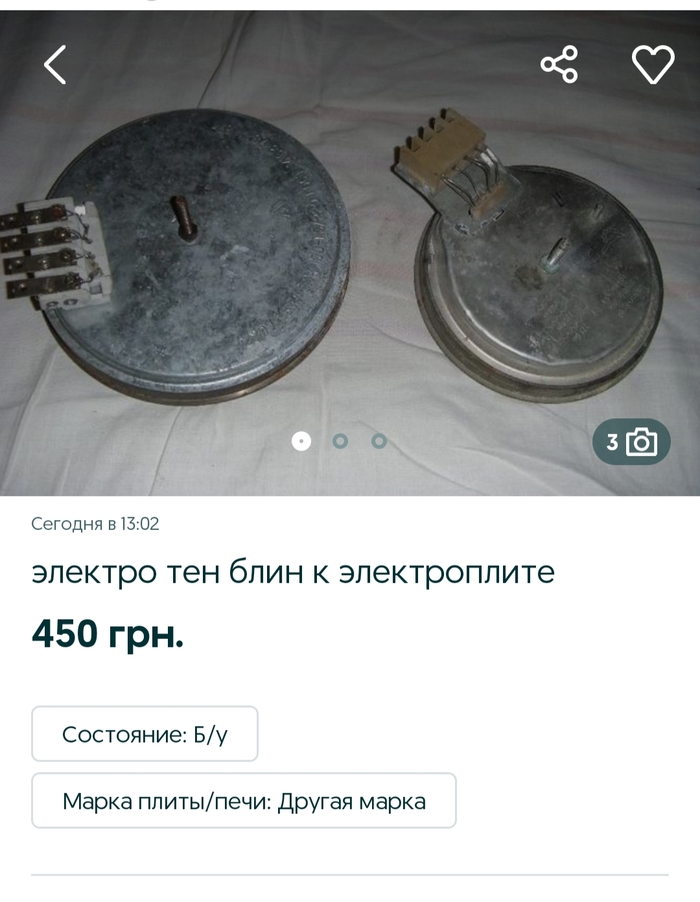Select the Марка плиты/печи chip
The height and width of the screenshot is (902, 700).
(244, 800)
